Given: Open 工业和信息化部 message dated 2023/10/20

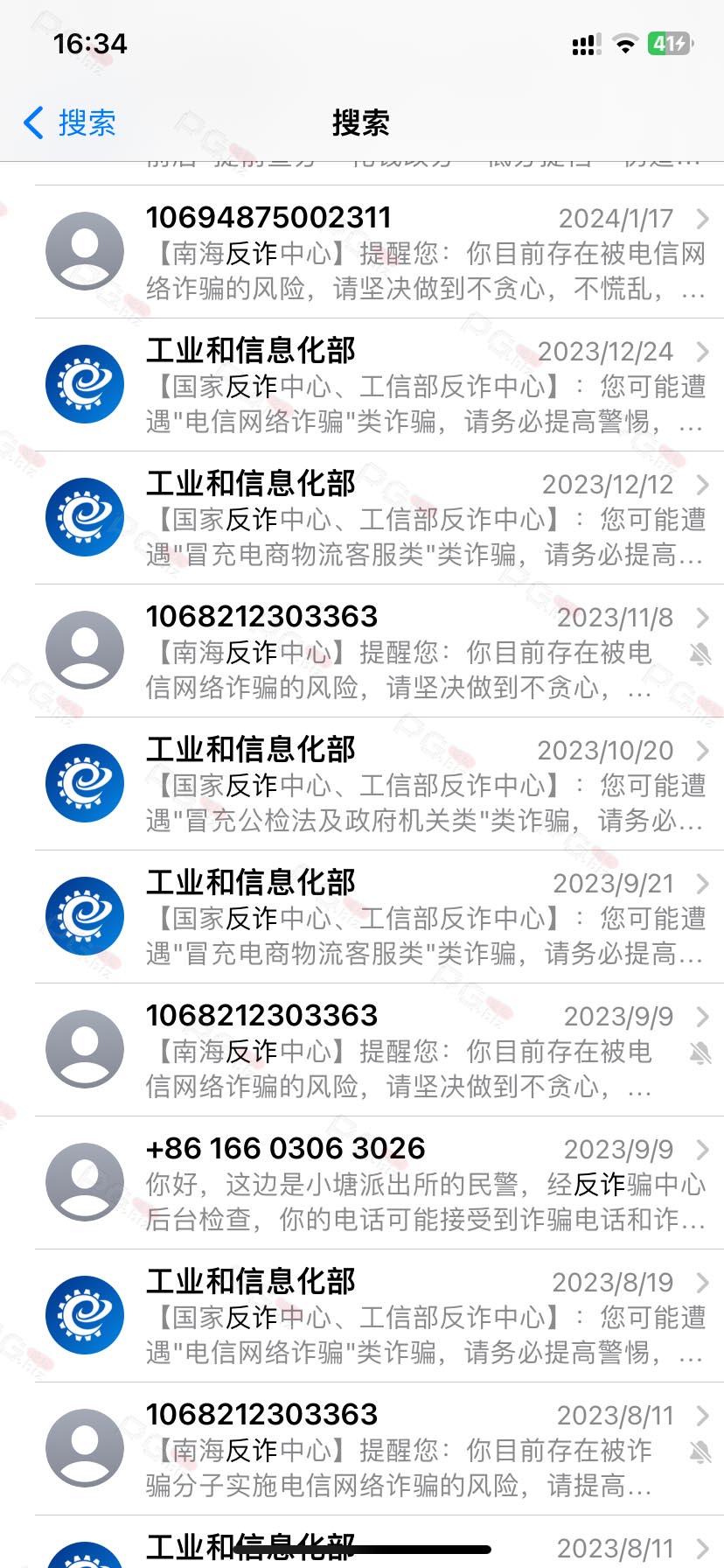Looking at the screenshot, I should pos(362,784).
